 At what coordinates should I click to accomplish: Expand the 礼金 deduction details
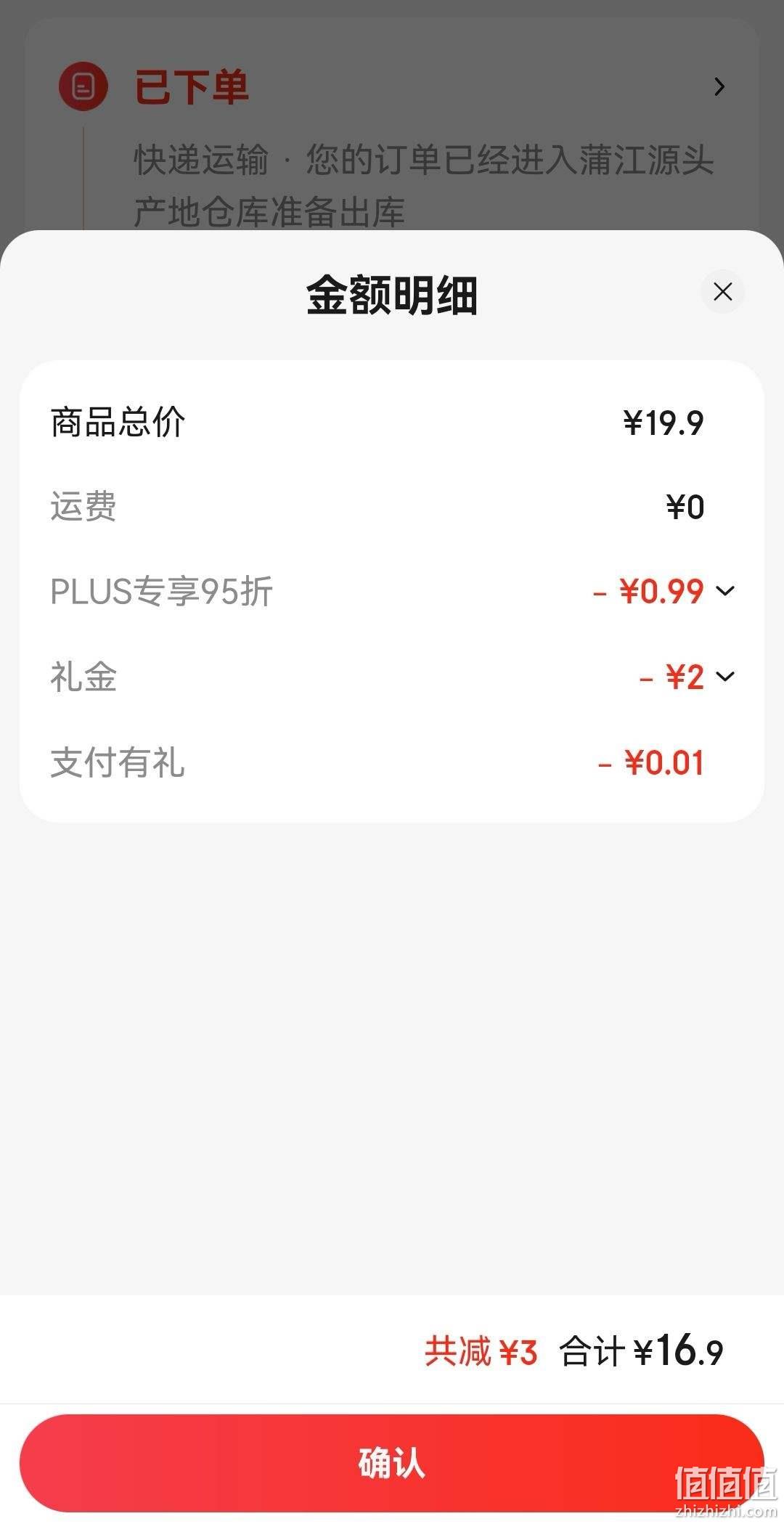click(x=725, y=676)
